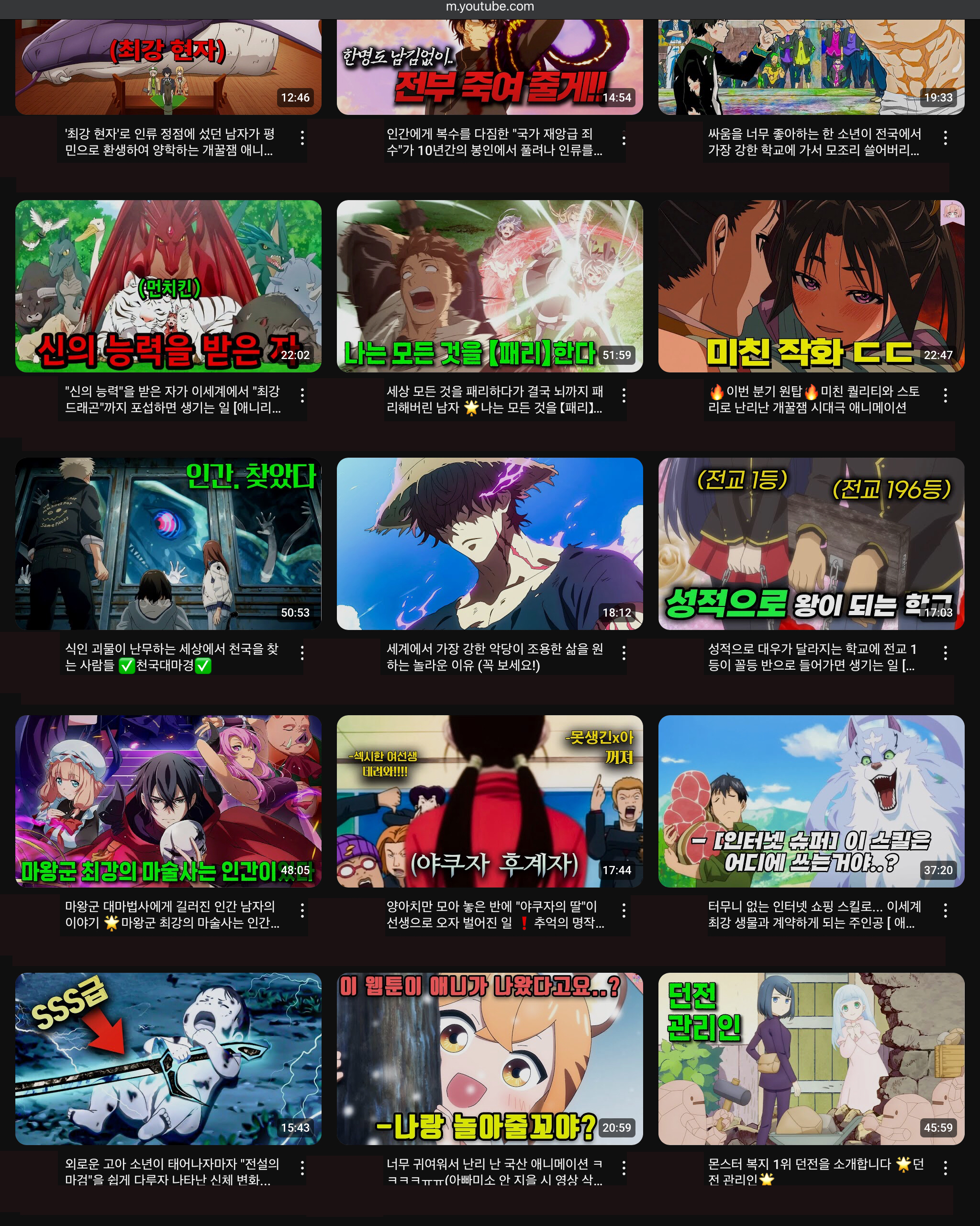Open the 최강 현자 12:46 video thumbnail
This screenshot has height=1226, width=980.
pos(168,67)
